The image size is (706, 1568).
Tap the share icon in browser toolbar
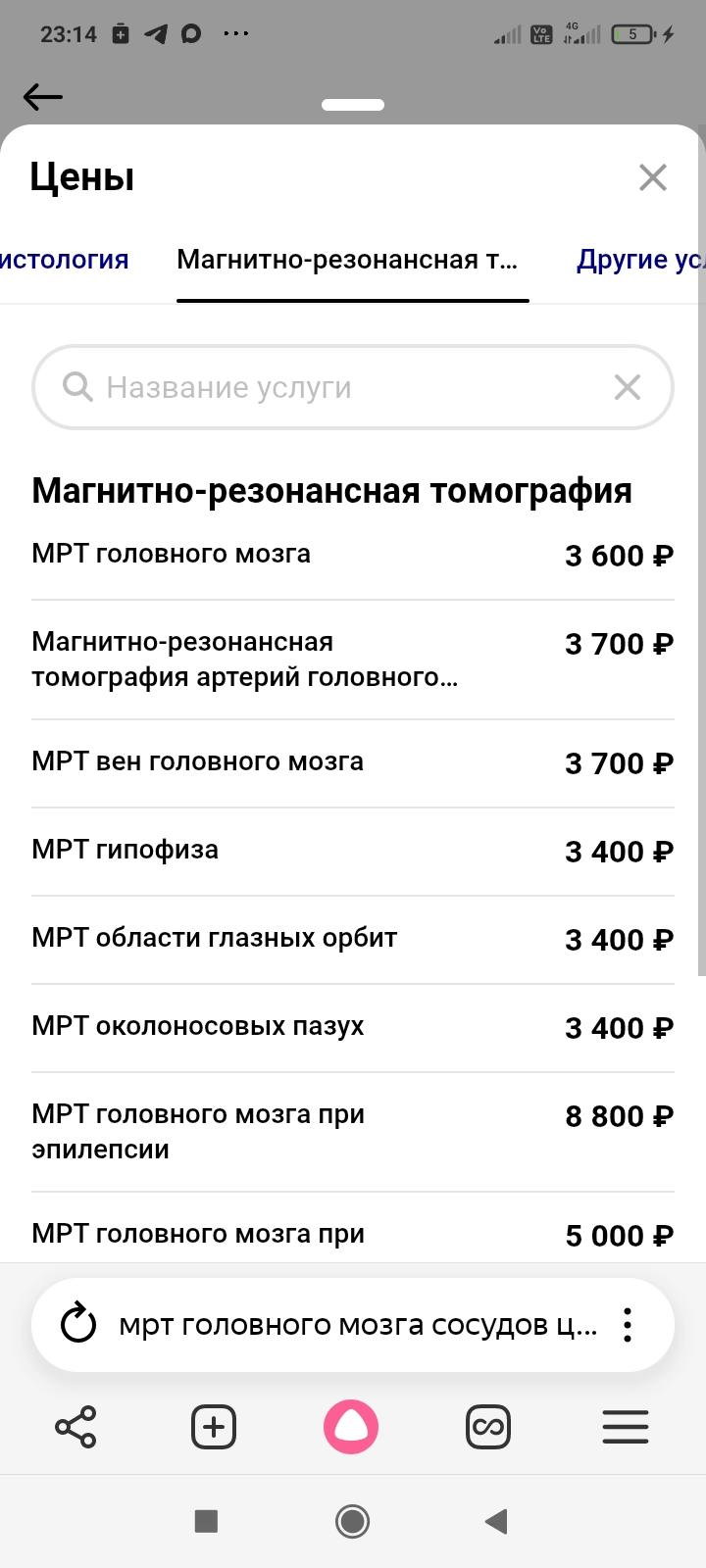76,1427
